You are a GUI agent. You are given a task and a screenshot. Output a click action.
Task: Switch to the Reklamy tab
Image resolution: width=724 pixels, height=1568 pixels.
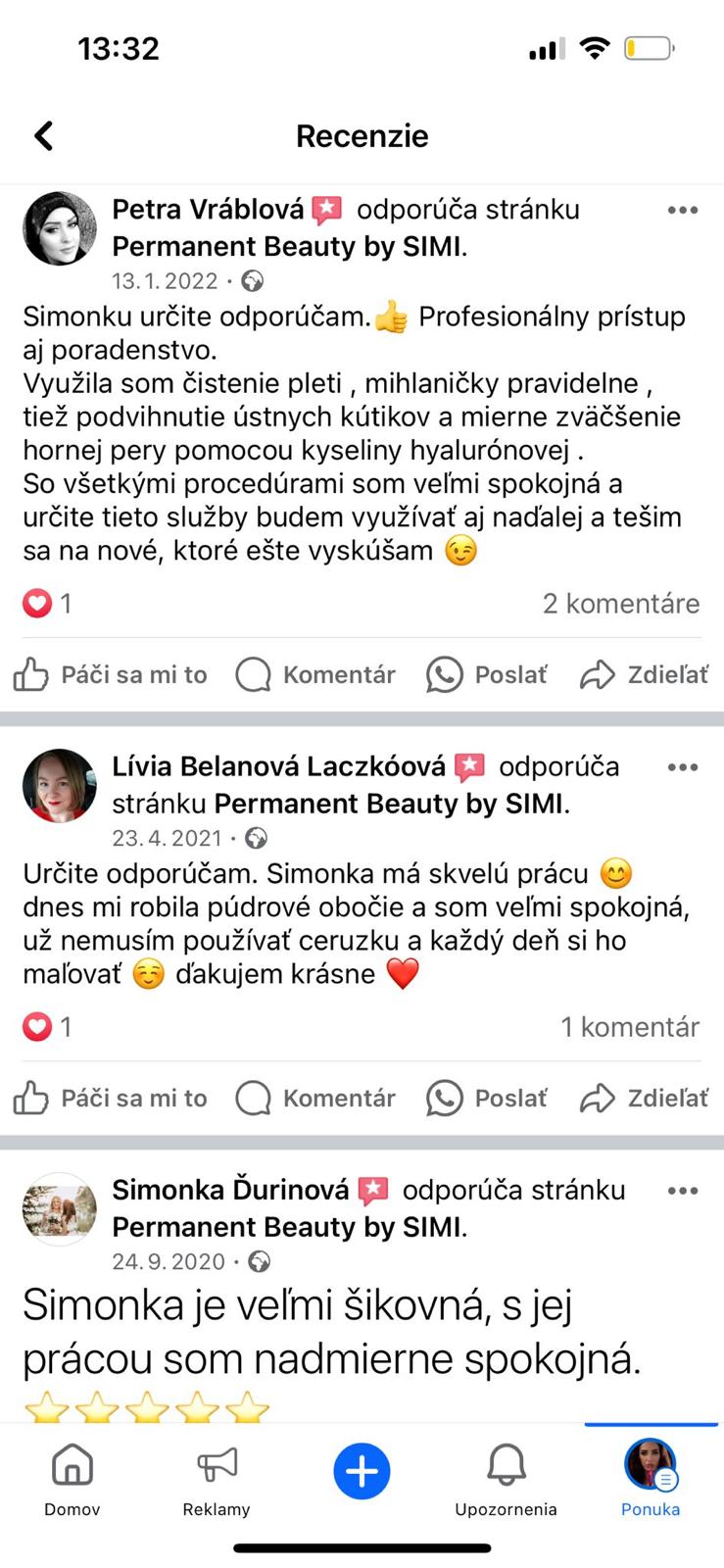(x=217, y=1478)
